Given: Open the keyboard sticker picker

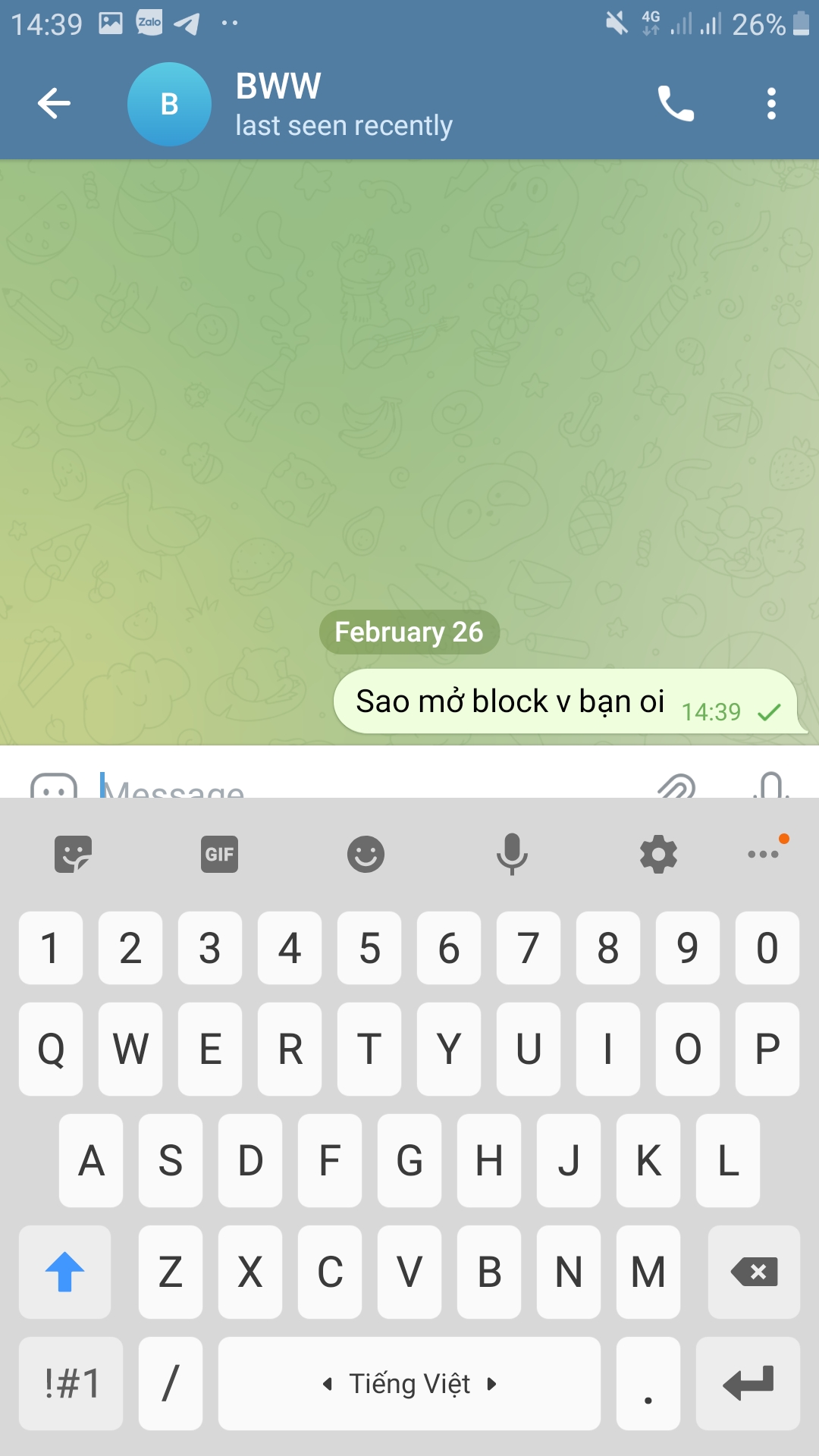Looking at the screenshot, I should tap(73, 855).
